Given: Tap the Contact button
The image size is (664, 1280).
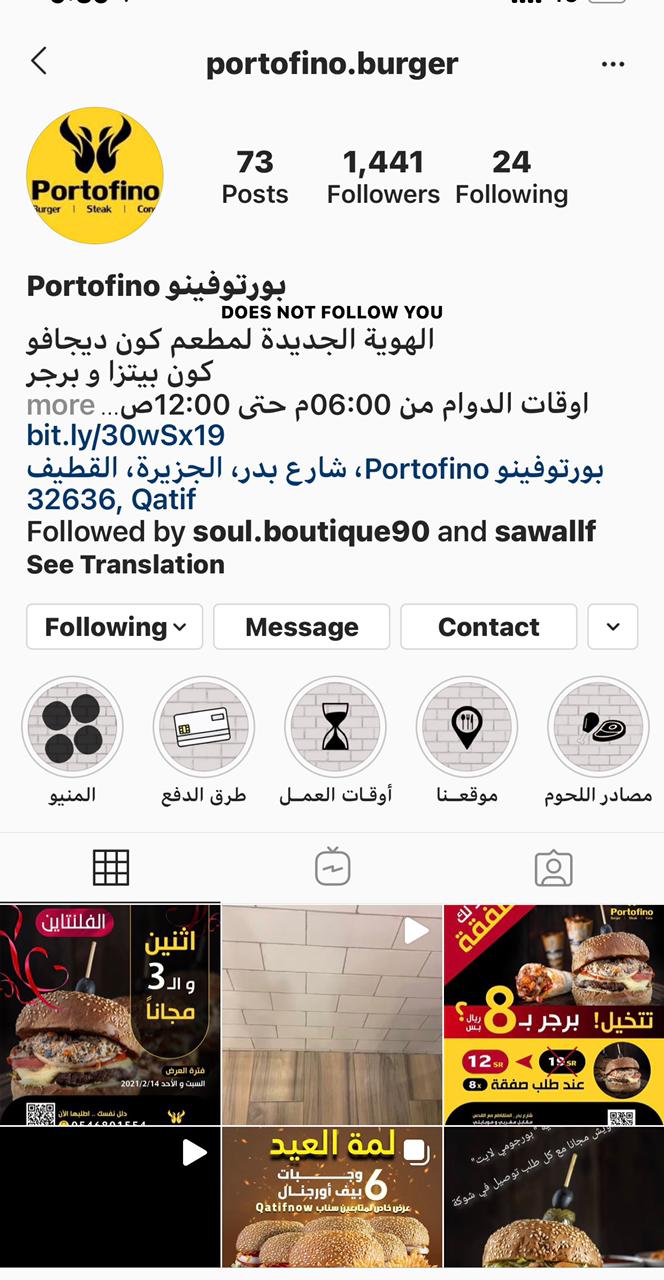Looking at the screenshot, I should coord(488,627).
